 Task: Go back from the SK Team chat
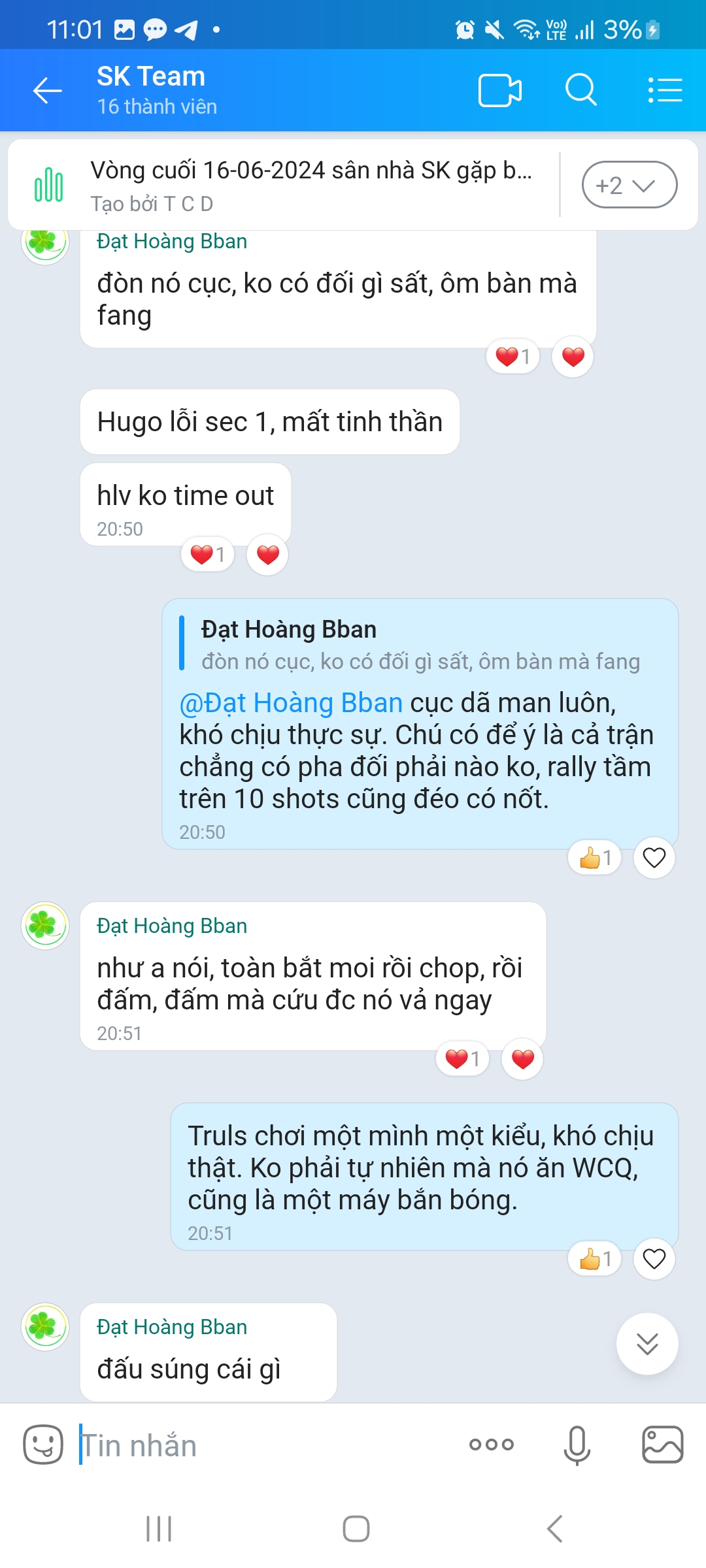click(47, 90)
